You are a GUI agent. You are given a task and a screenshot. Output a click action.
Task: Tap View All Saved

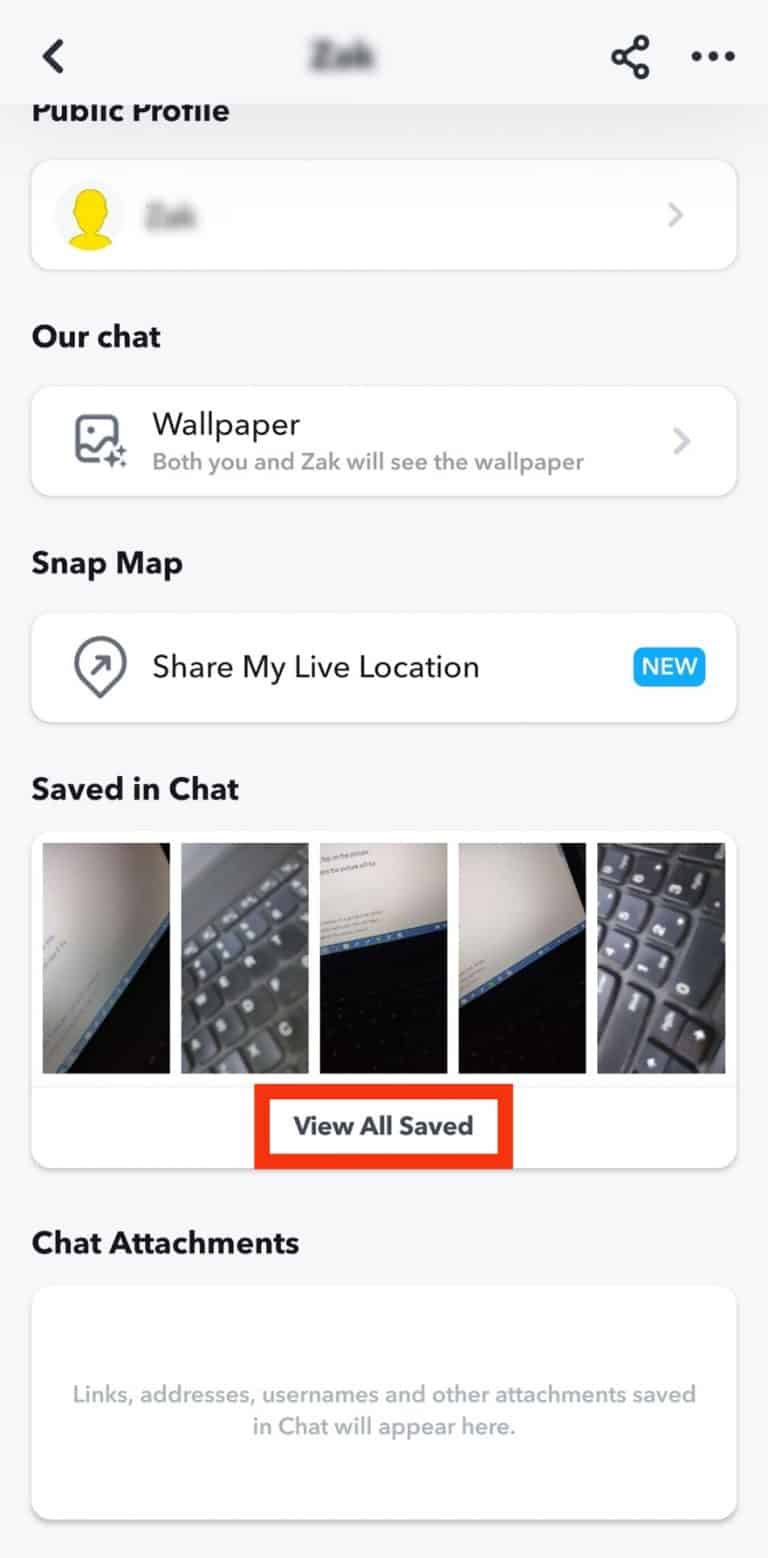(383, 1125)
